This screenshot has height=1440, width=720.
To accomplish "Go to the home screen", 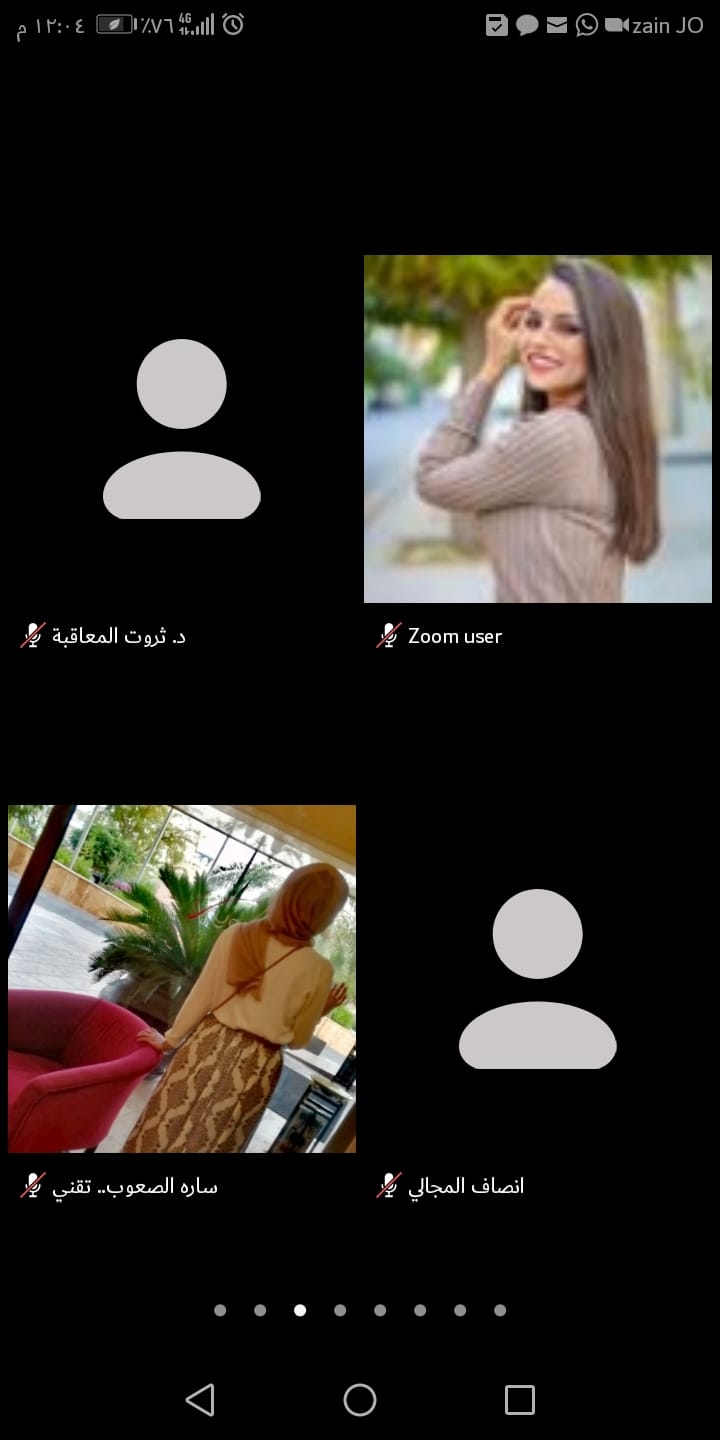I will click(360, 1399).
